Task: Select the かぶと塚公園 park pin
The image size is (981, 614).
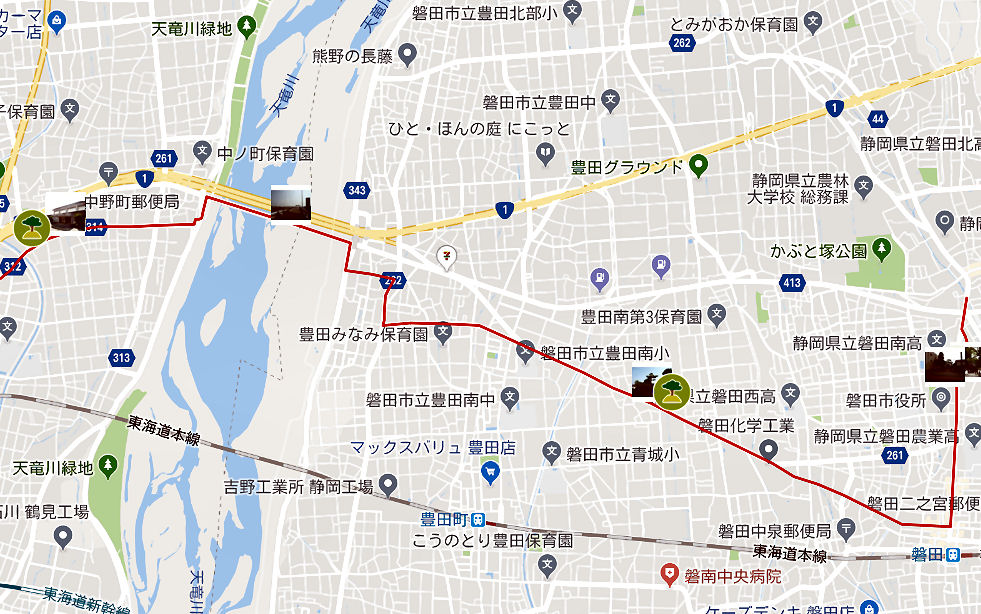Action: pyautogui.click(x=882, y=247)
